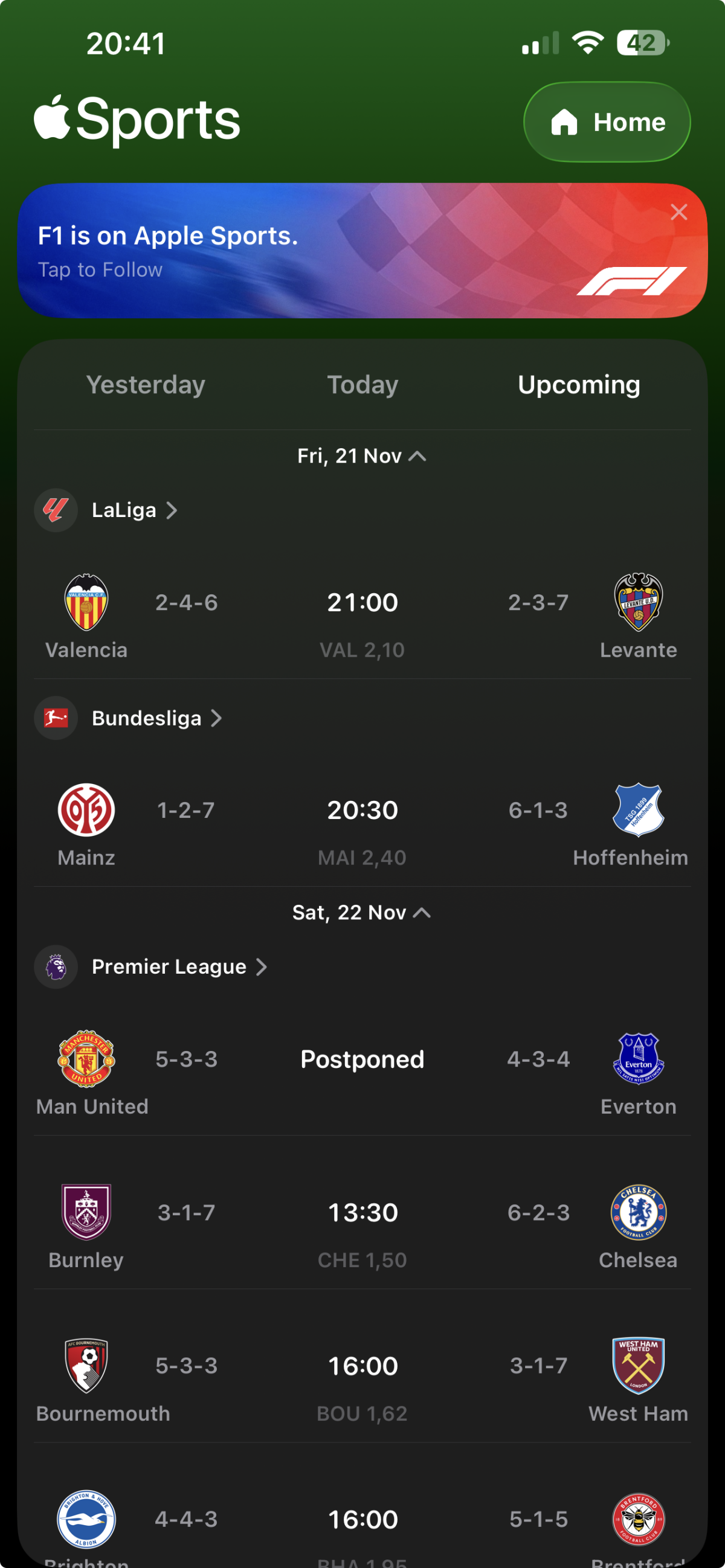Switch to the Yesterday tab
The height and width of the screenshot is (1568, 725).
pos(146,385)
